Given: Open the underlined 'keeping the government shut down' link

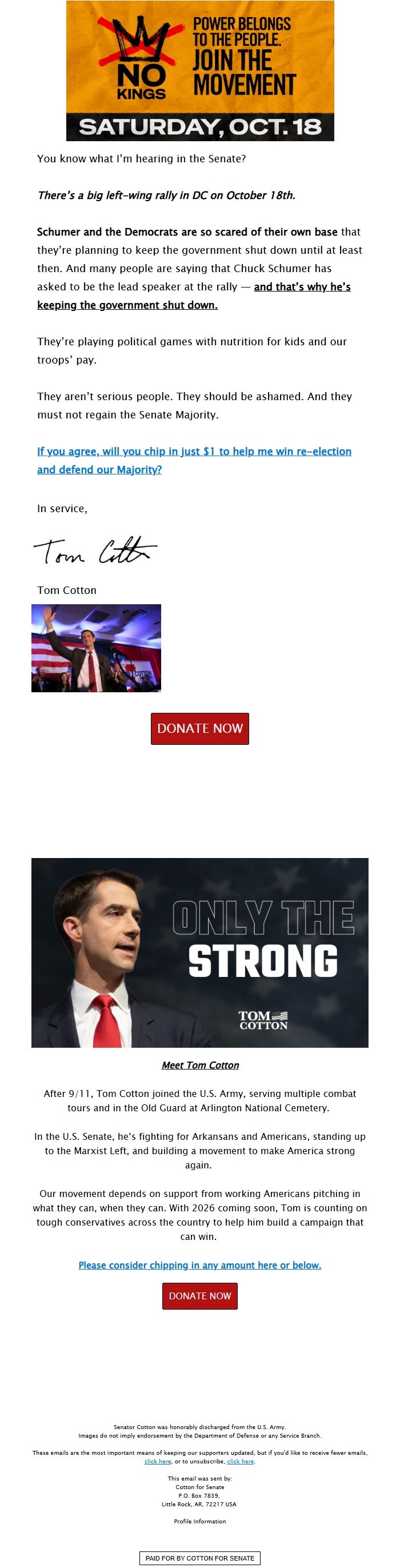Looking at the screenshot, I should point(127,305).
